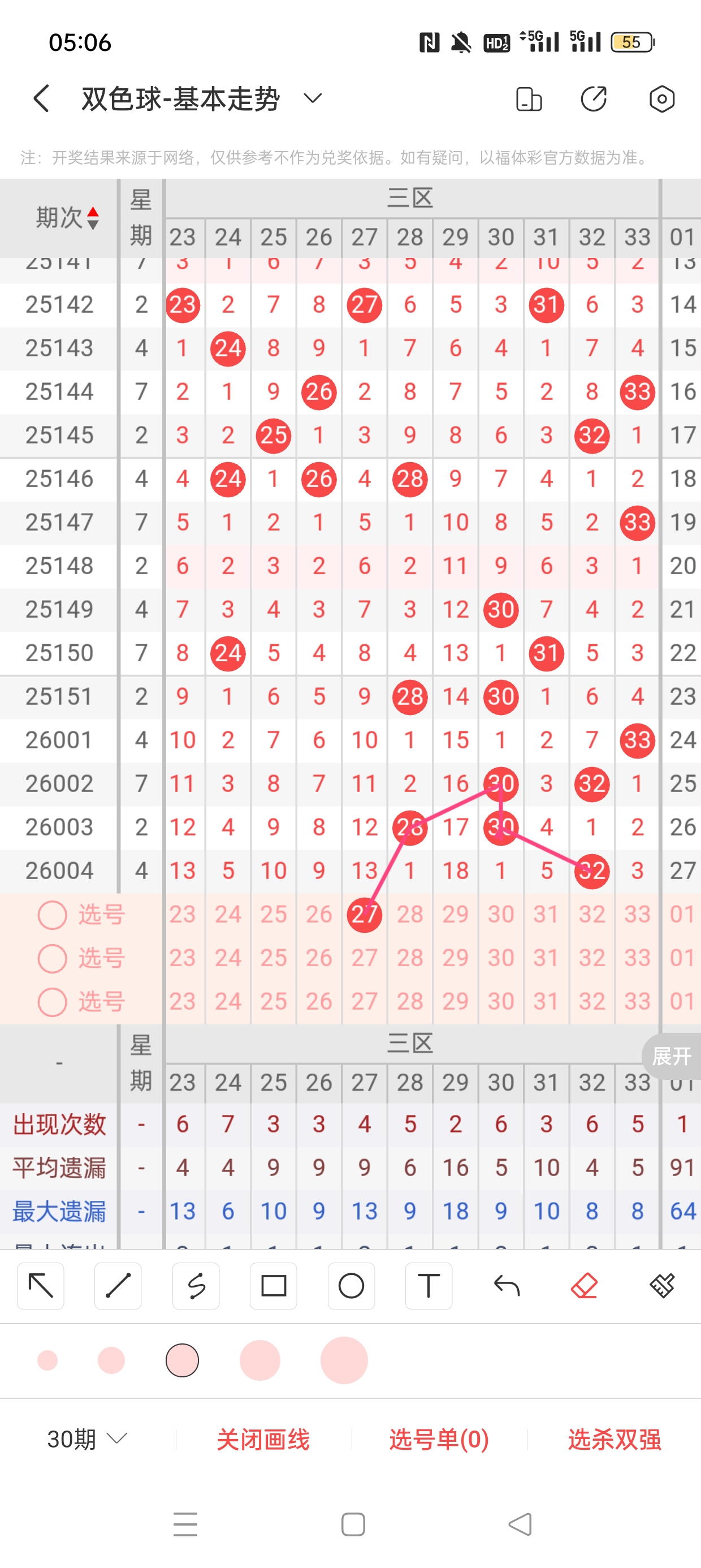Screen dimensions: 701x1568
Task: Go back from the trend chart
Action: coord(41,98)
